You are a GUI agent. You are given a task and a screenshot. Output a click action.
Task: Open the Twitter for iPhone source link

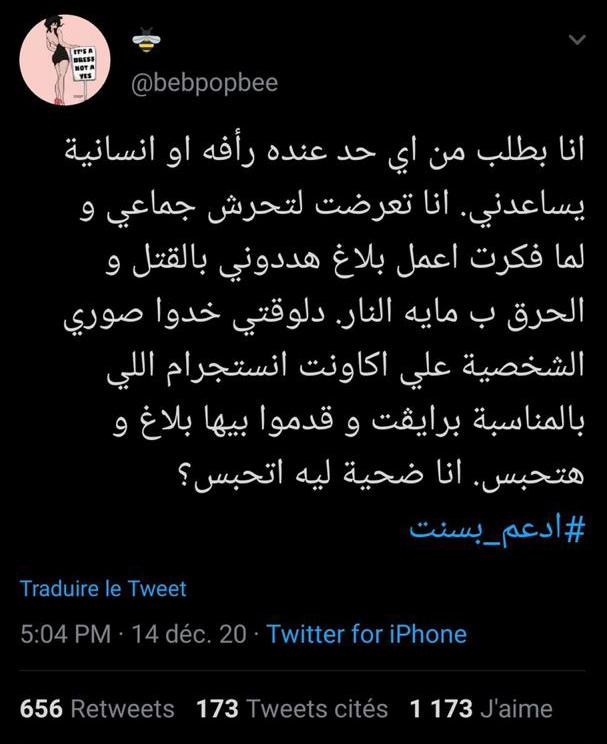point(367,633)
